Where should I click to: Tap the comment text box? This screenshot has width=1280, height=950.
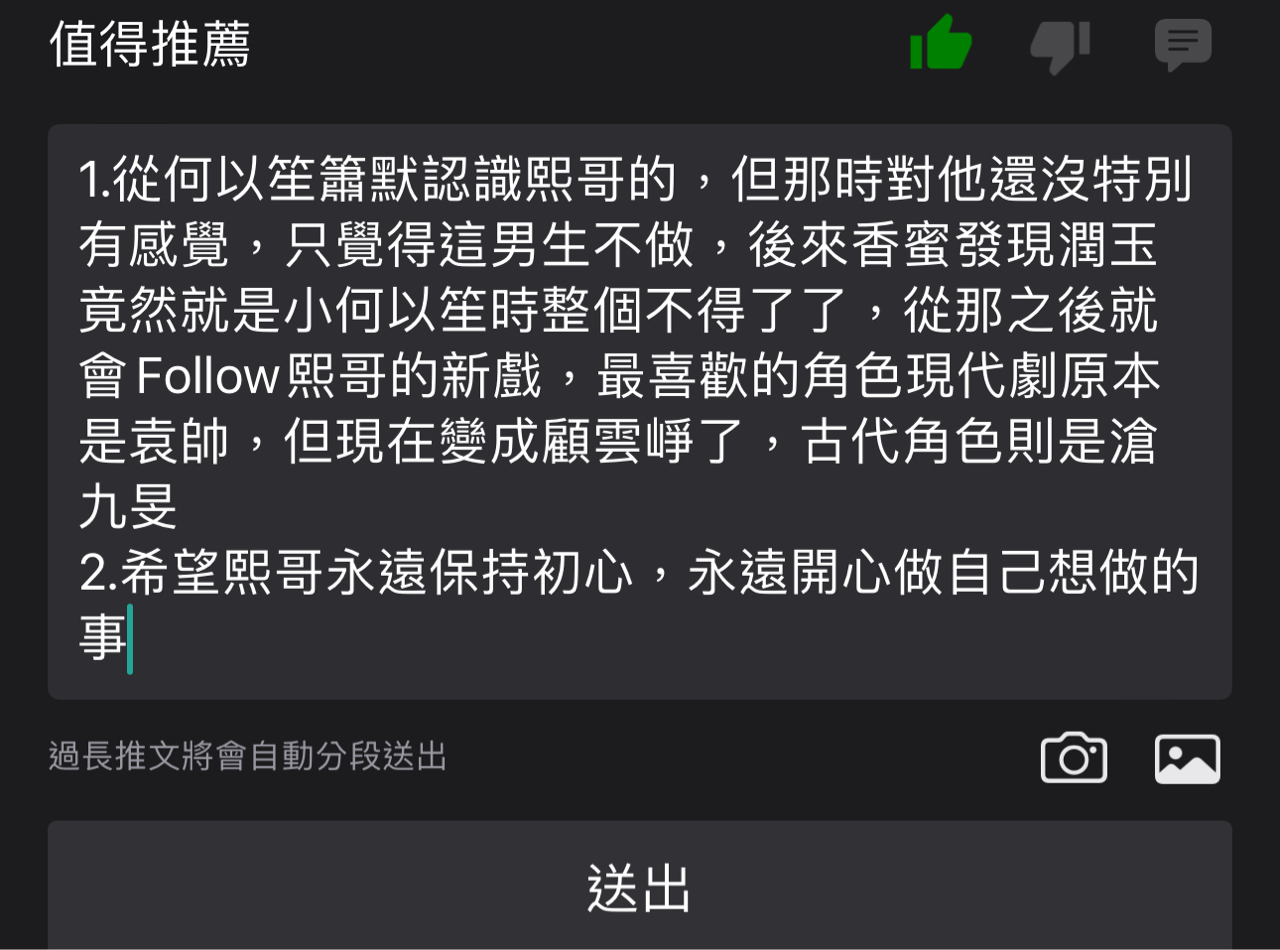point(640,410)
